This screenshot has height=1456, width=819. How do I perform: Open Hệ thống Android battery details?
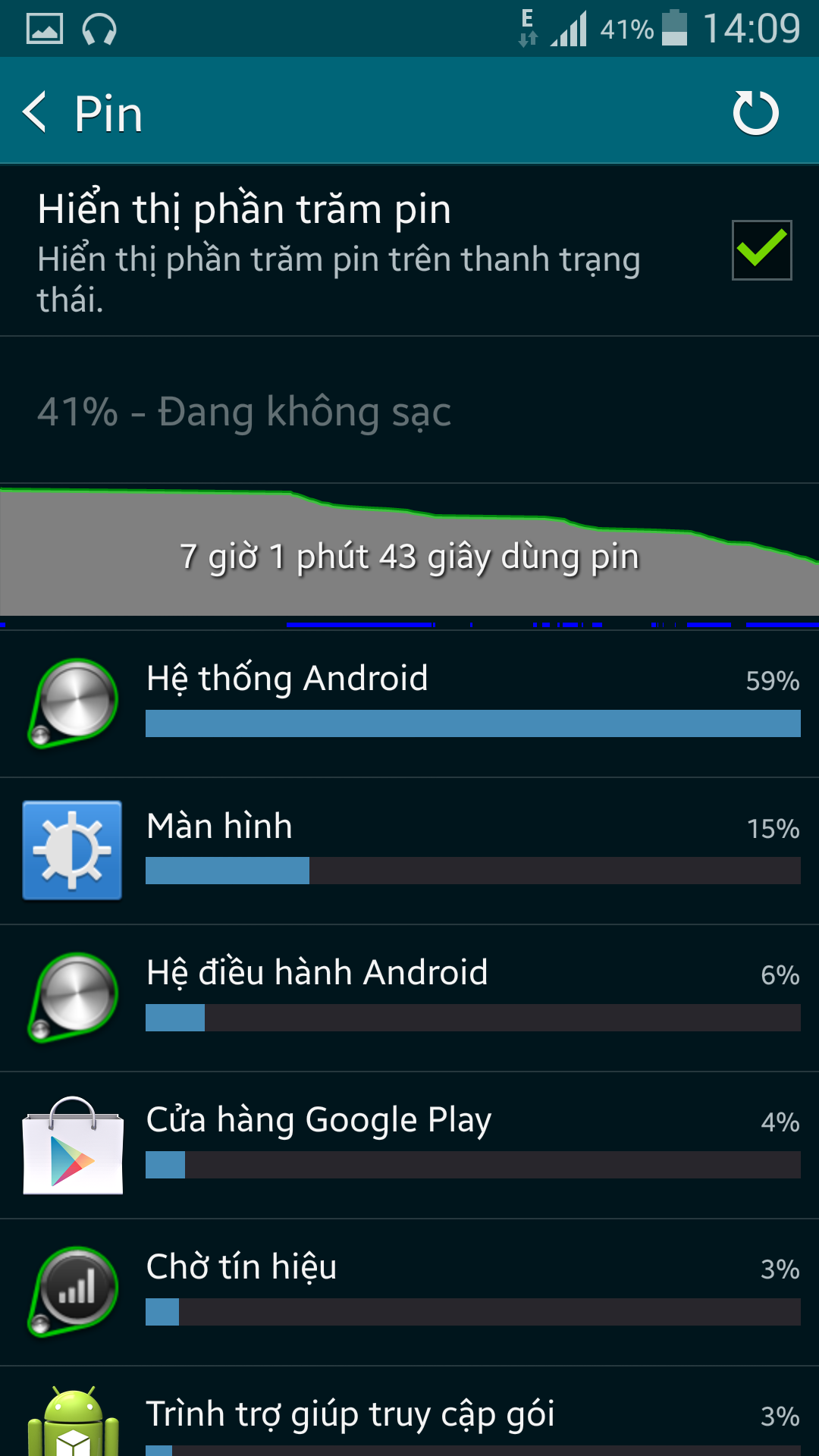point(409,704)
